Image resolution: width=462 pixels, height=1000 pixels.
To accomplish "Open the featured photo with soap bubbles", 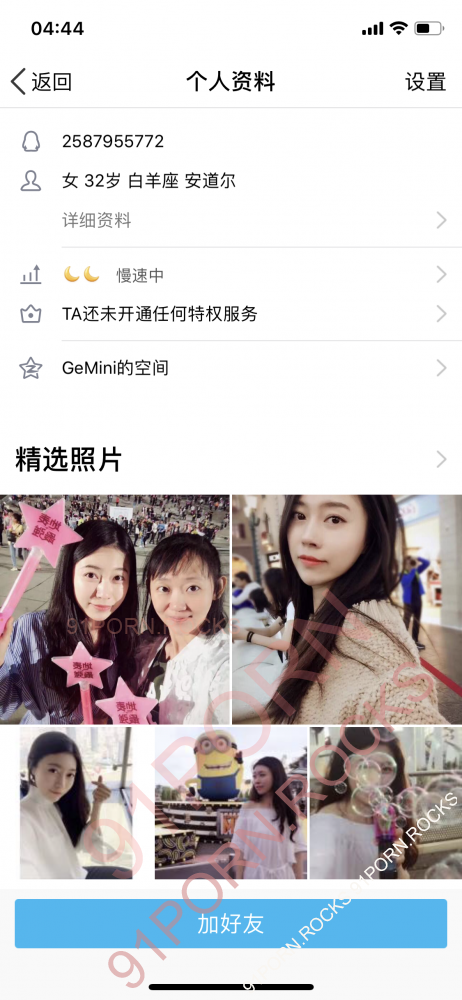I will click(x=385, y=802).
